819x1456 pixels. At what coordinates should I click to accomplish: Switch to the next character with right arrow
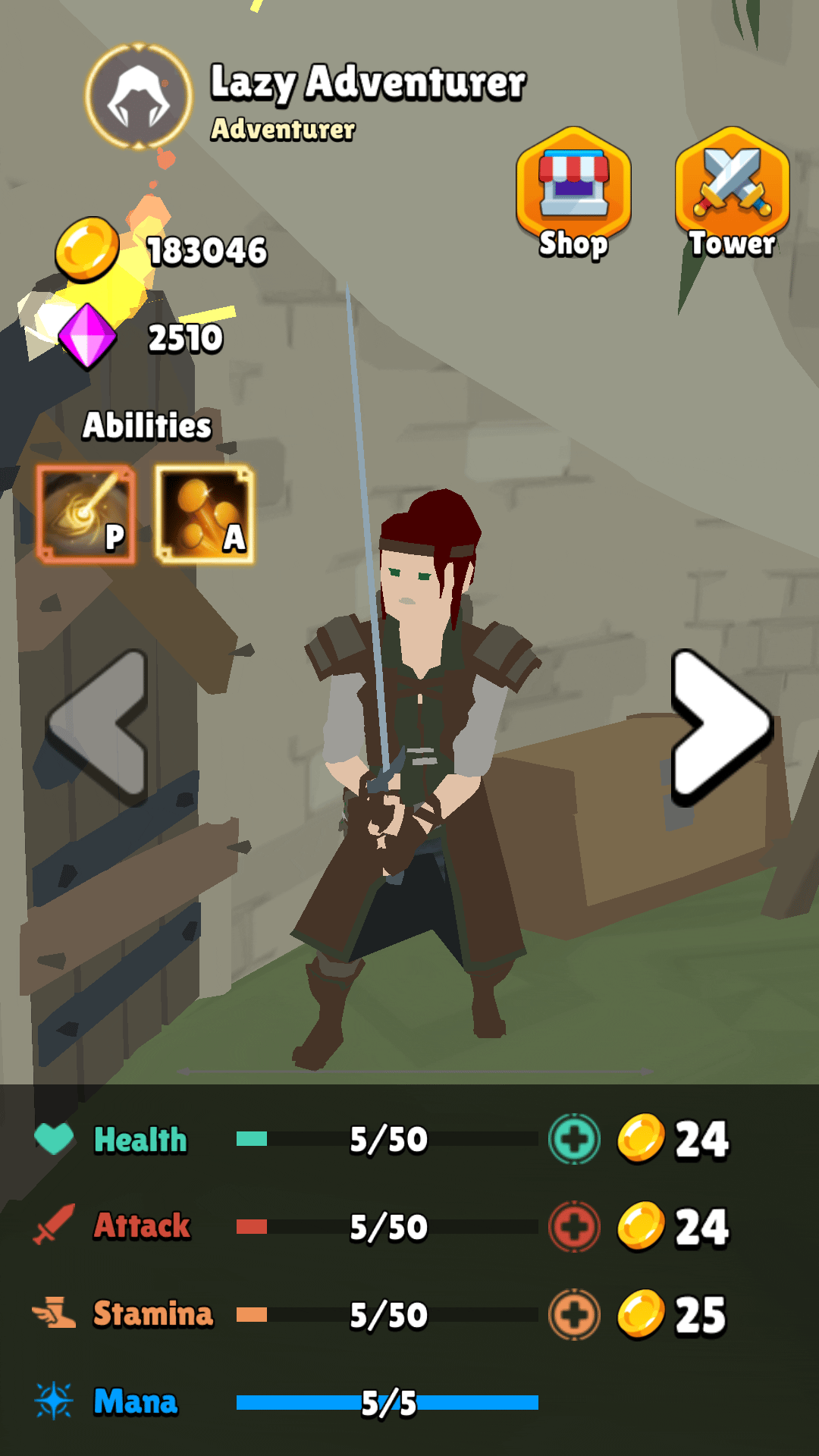(x=719, y=726)
